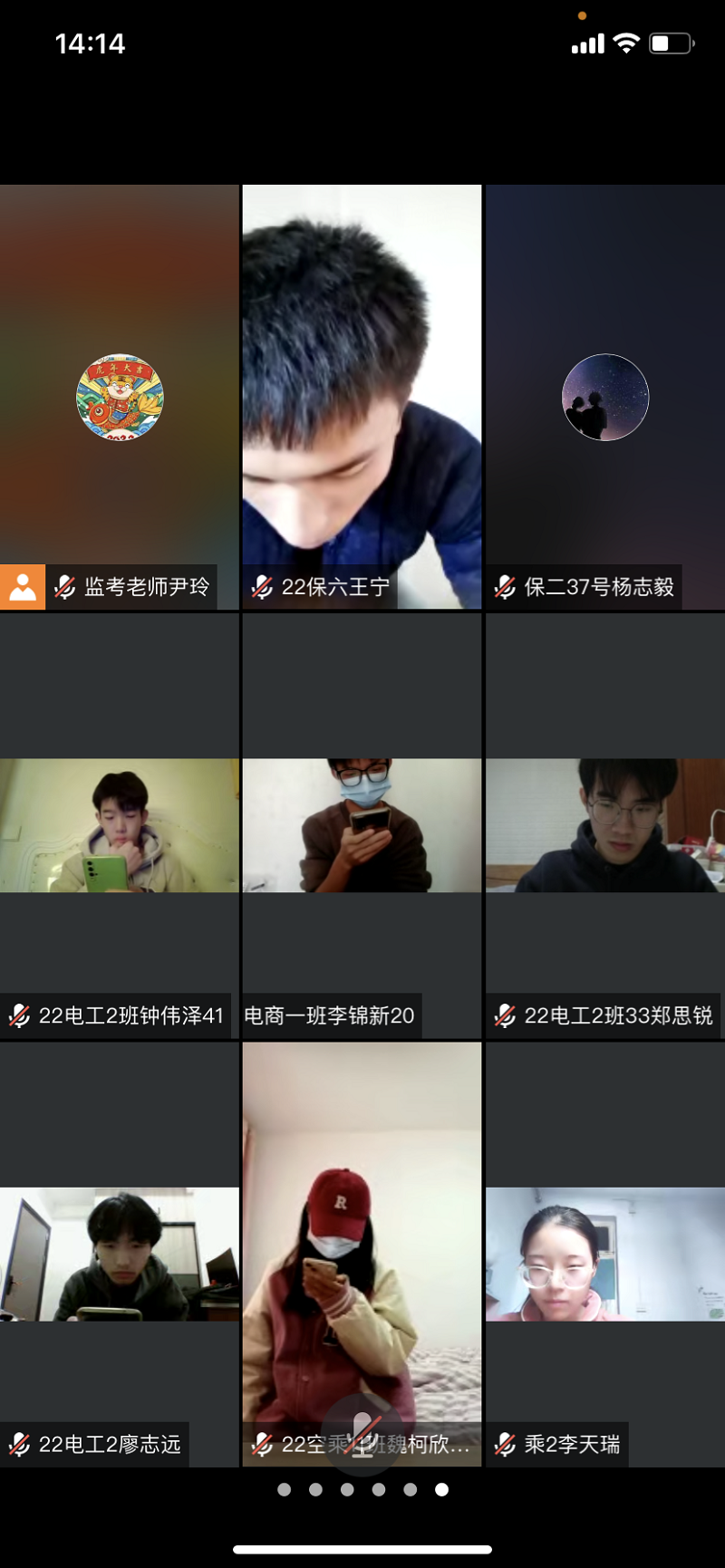The height and width of the screenshot is (1568, 725).
Task: Open the 22电工2廖志远 video tile
Action: pyautogui.click(x=119, y=1254)
